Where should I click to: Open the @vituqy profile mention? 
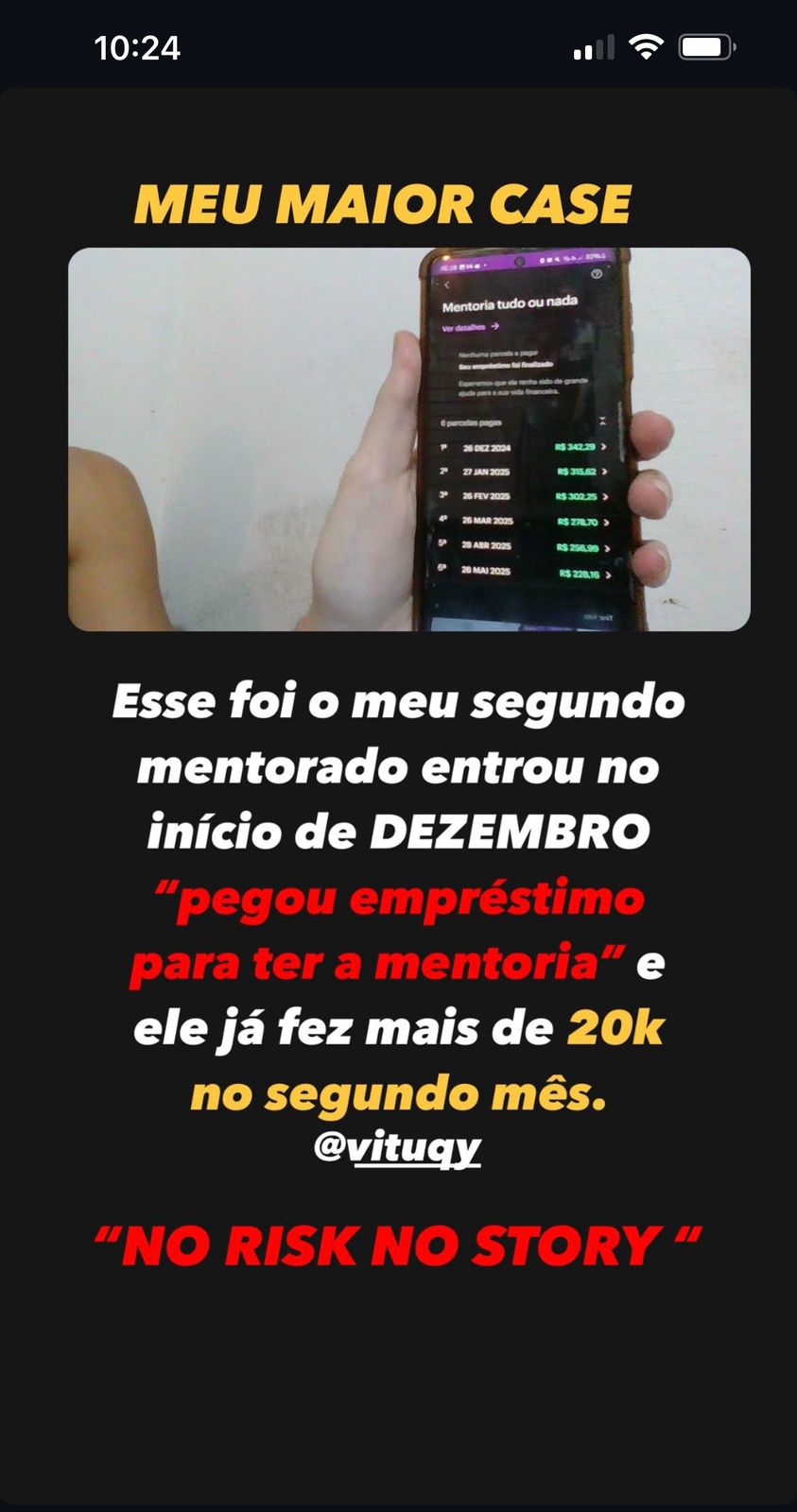coord(398,1147)
